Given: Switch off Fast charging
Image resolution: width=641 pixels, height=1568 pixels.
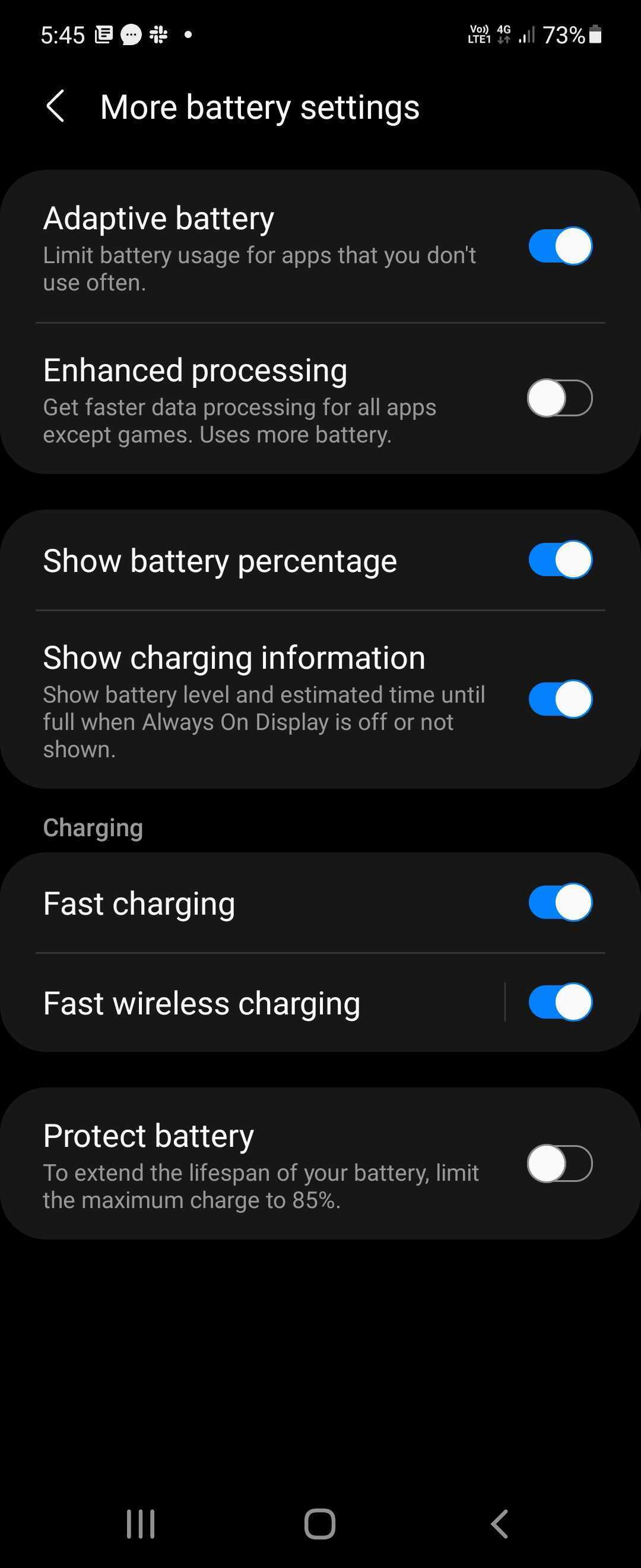Looking at the screenshot, I should coord(560,902).
